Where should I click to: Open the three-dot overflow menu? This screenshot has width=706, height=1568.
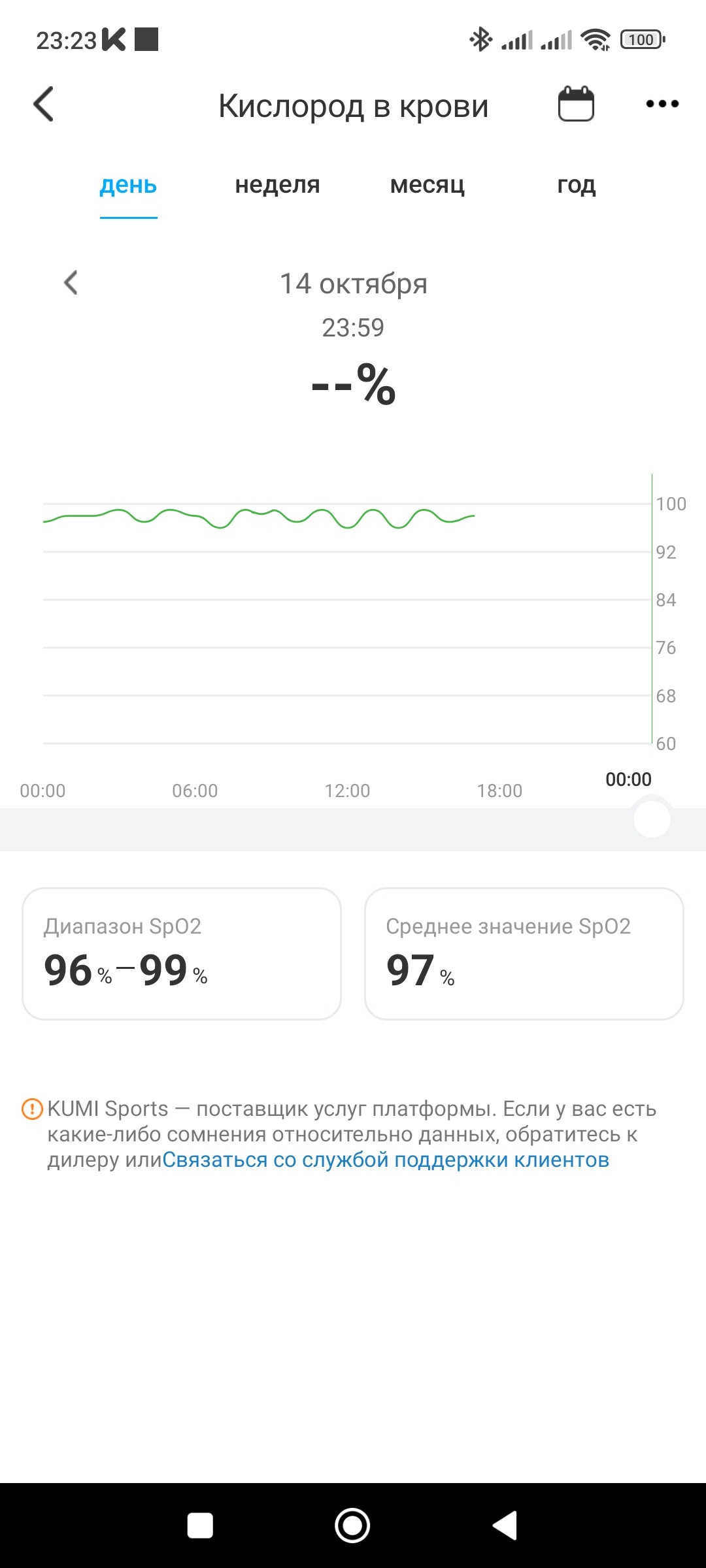pyautogui.click(x=662, y=104)
